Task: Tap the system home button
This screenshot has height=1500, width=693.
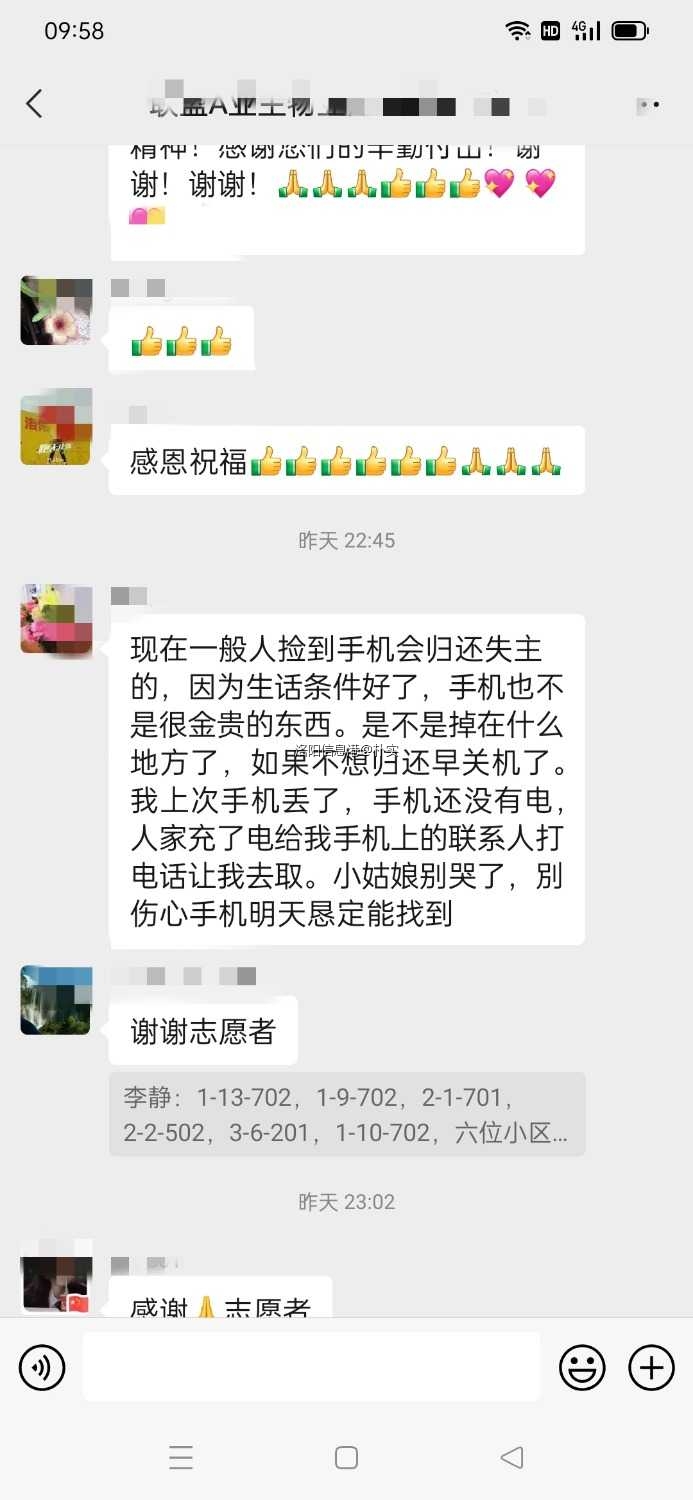Action: tap(346, 1458)
